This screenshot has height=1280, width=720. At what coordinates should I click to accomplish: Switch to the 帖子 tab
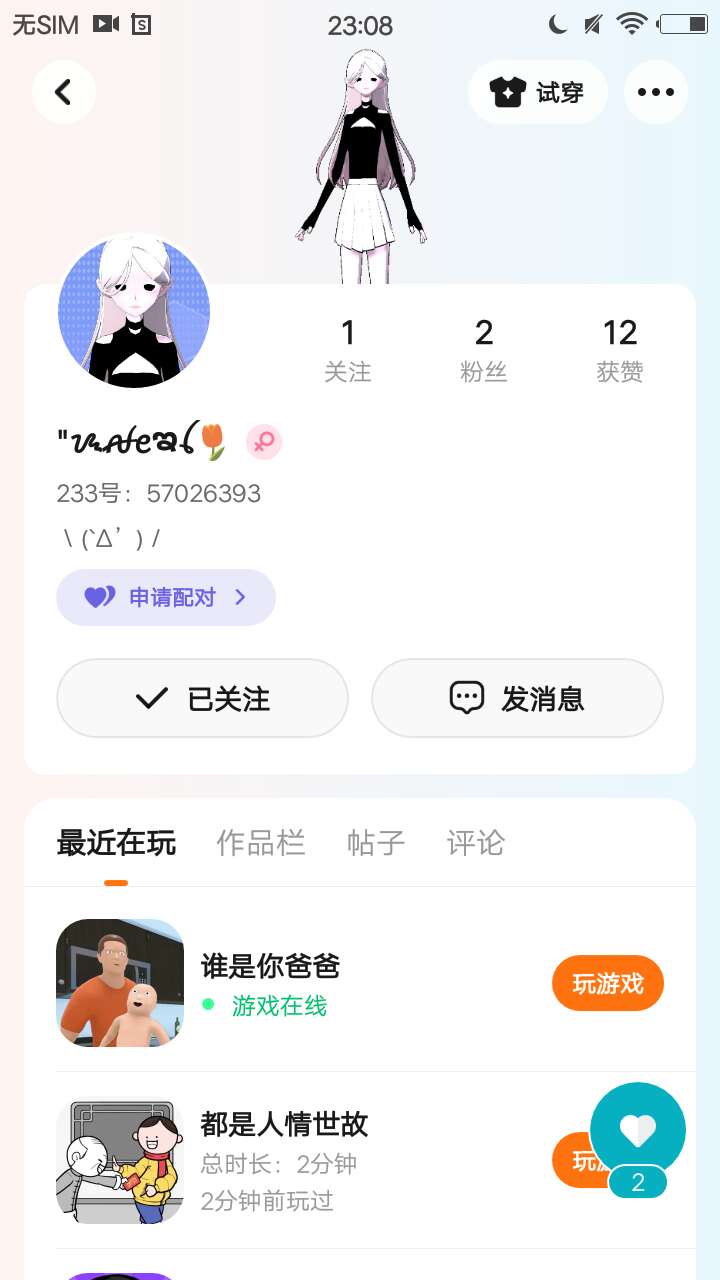[376, 843]
